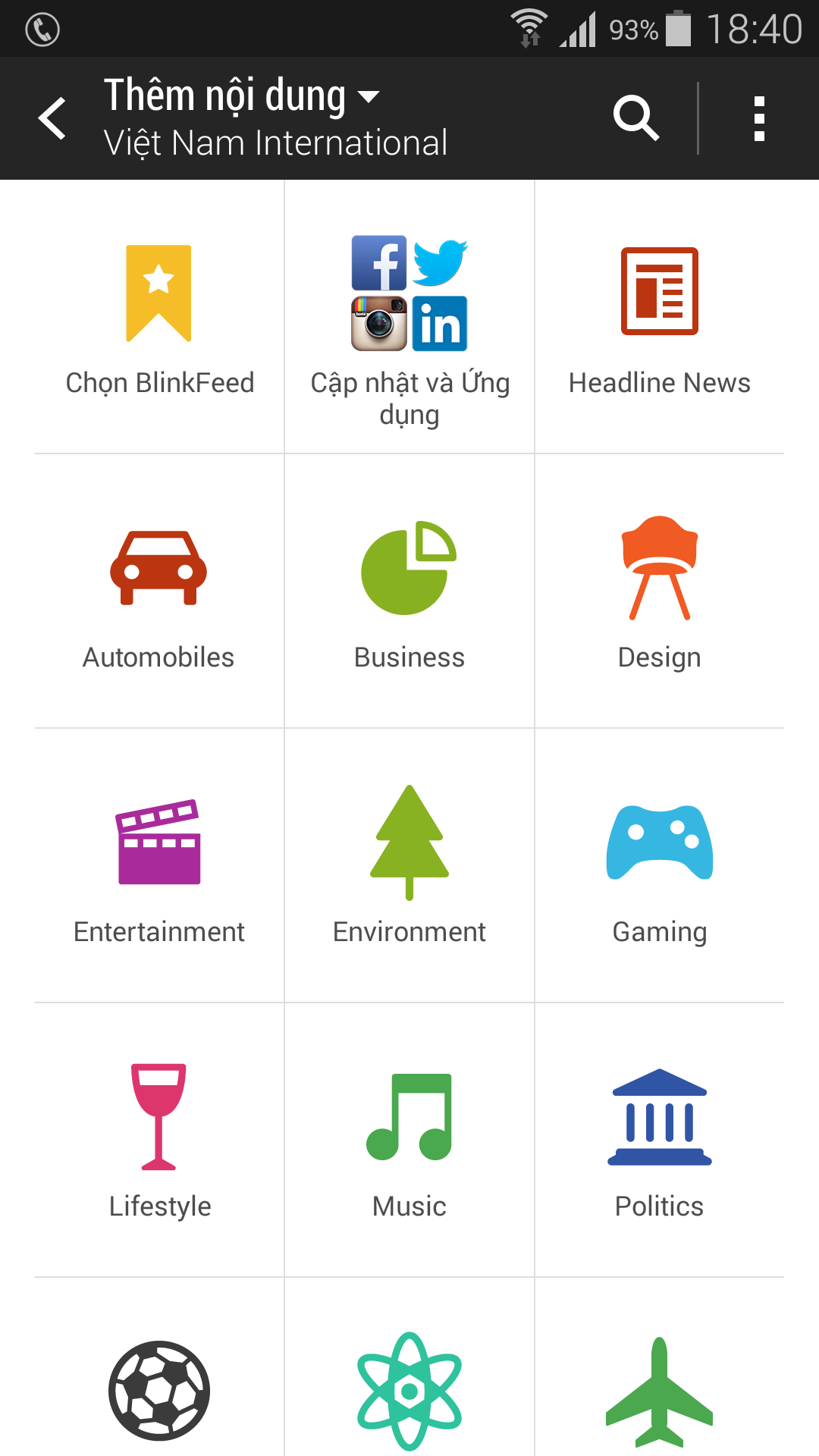Open the Entertainment clapperboard icon
Viewport: 819px width, 1456px height.
click(x=157, y=842)
